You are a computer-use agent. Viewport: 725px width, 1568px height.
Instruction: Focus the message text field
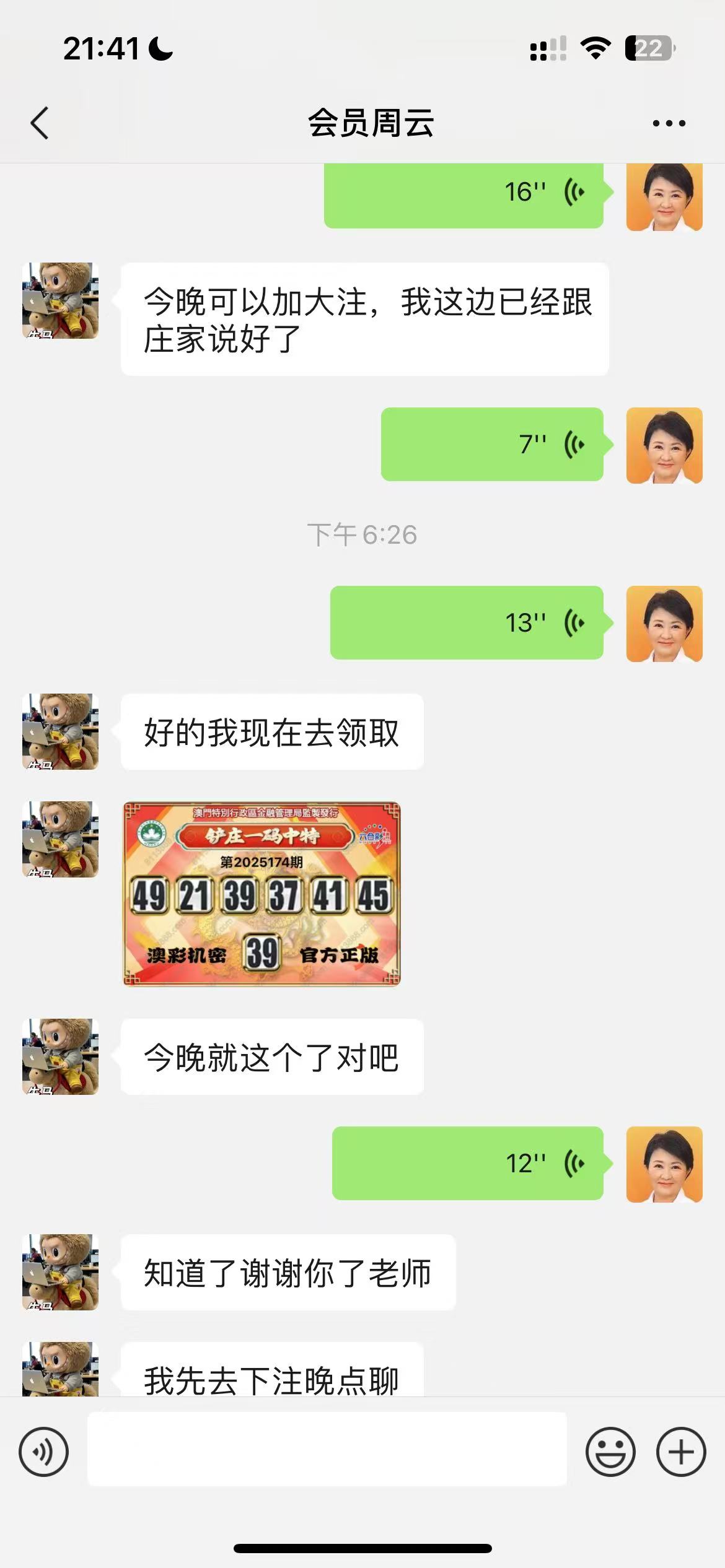(x=327, y=1449)
